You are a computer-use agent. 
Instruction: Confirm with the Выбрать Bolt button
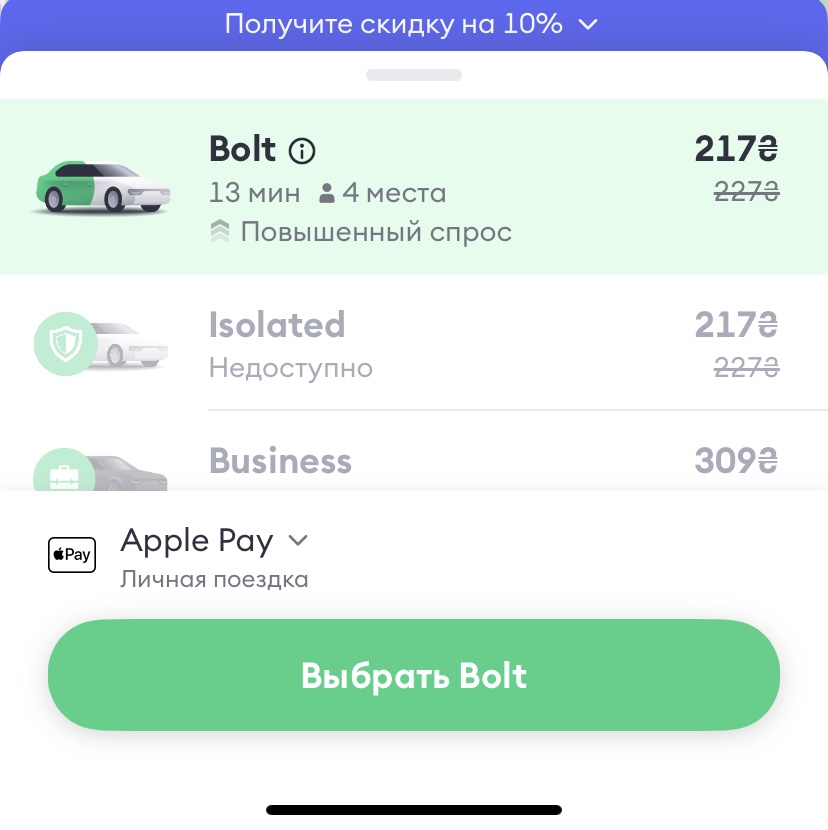(x=413, y=675)
